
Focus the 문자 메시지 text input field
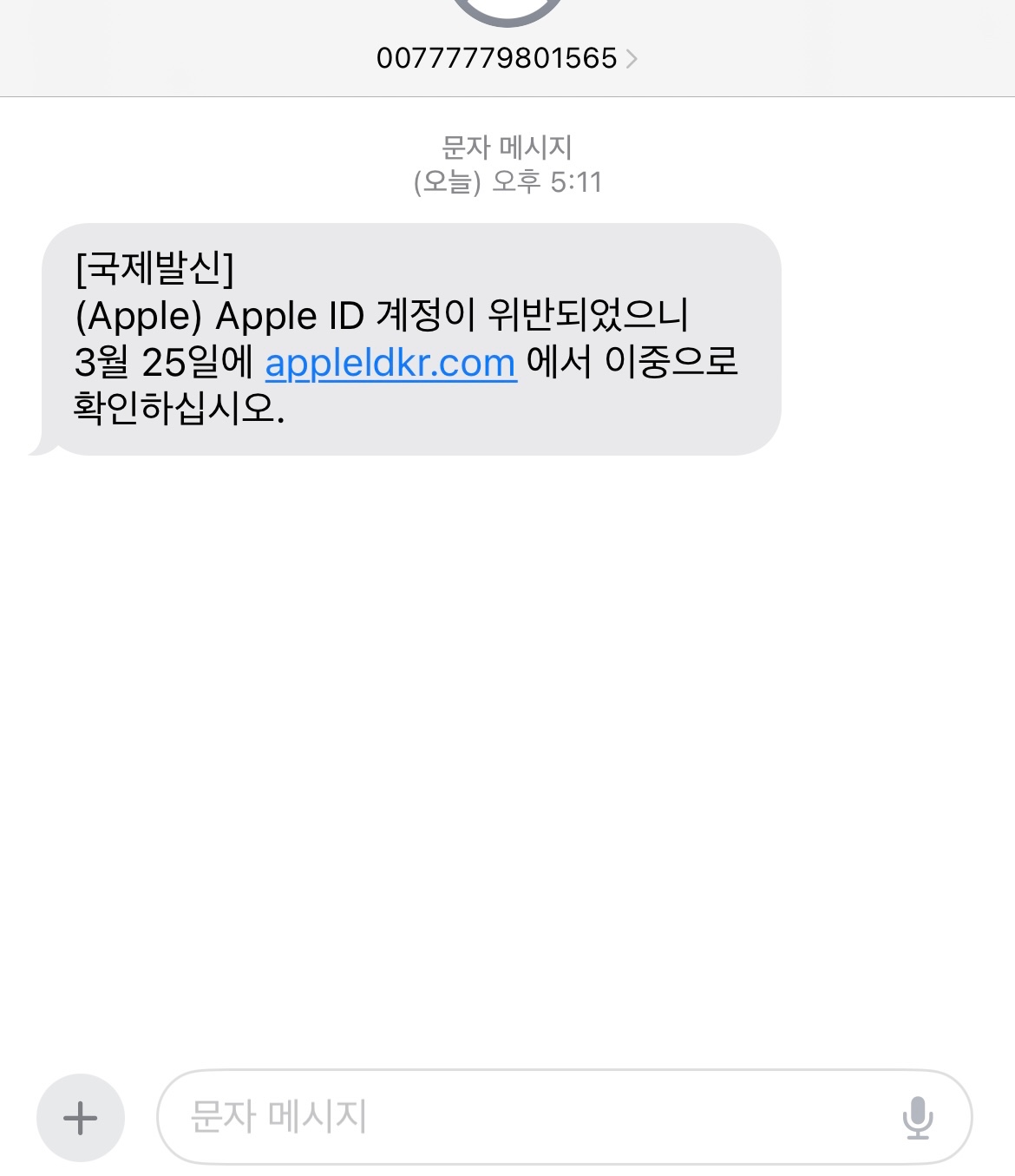[521, 1117]
